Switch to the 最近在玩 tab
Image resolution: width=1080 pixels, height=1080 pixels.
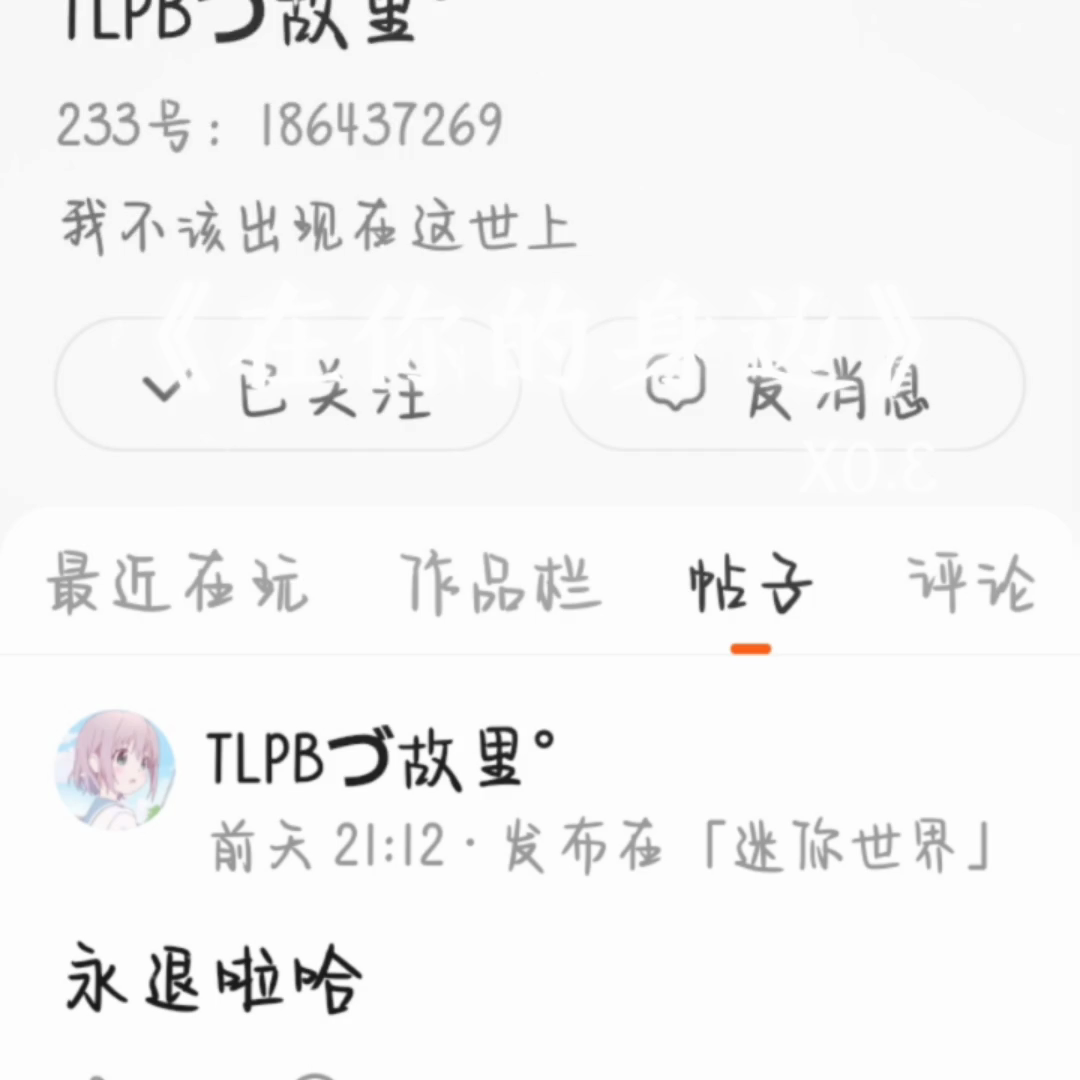click(x=177, y=584)
